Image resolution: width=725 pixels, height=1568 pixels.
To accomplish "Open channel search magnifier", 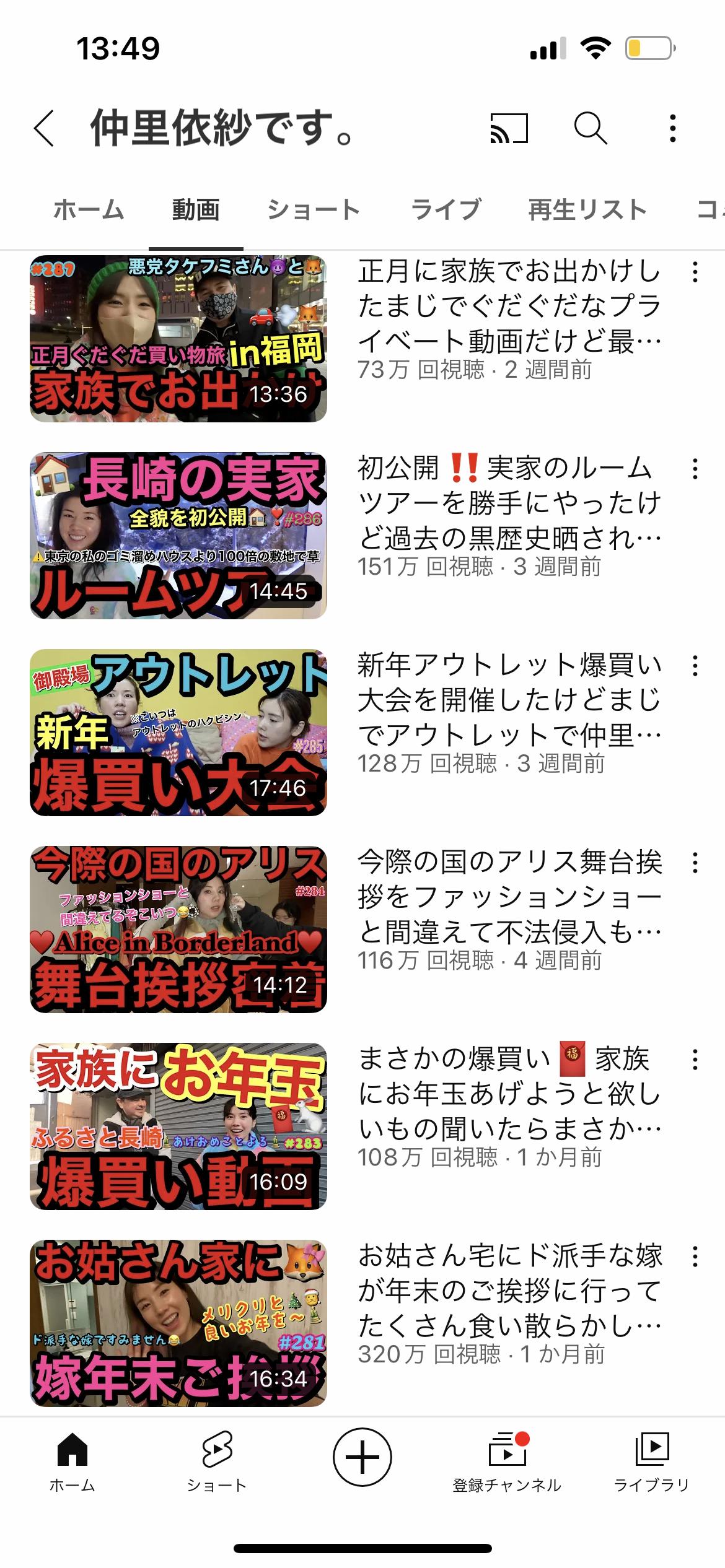I will [591, 129].
